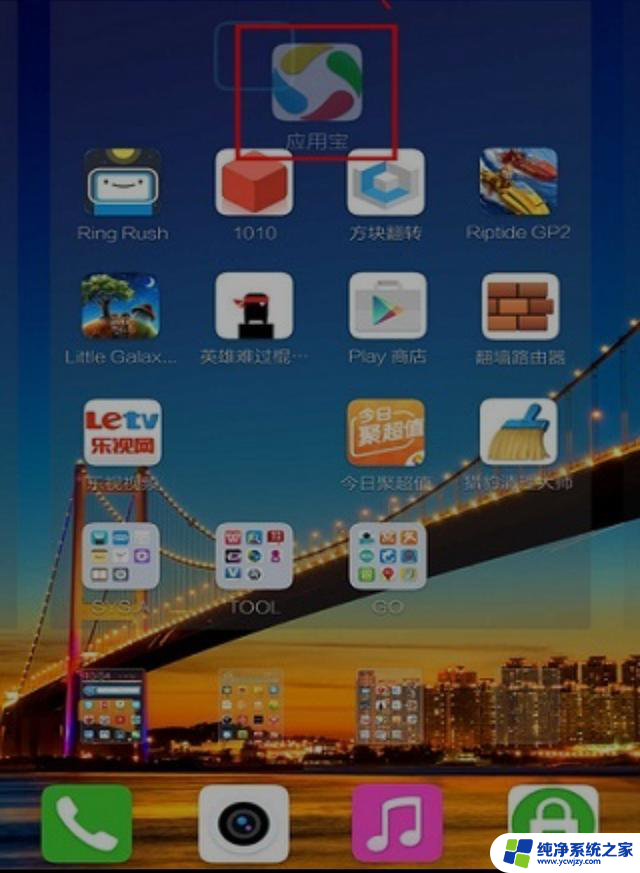Launch the Camera from the dock
The image size is (640, 873).
point(243,823)
